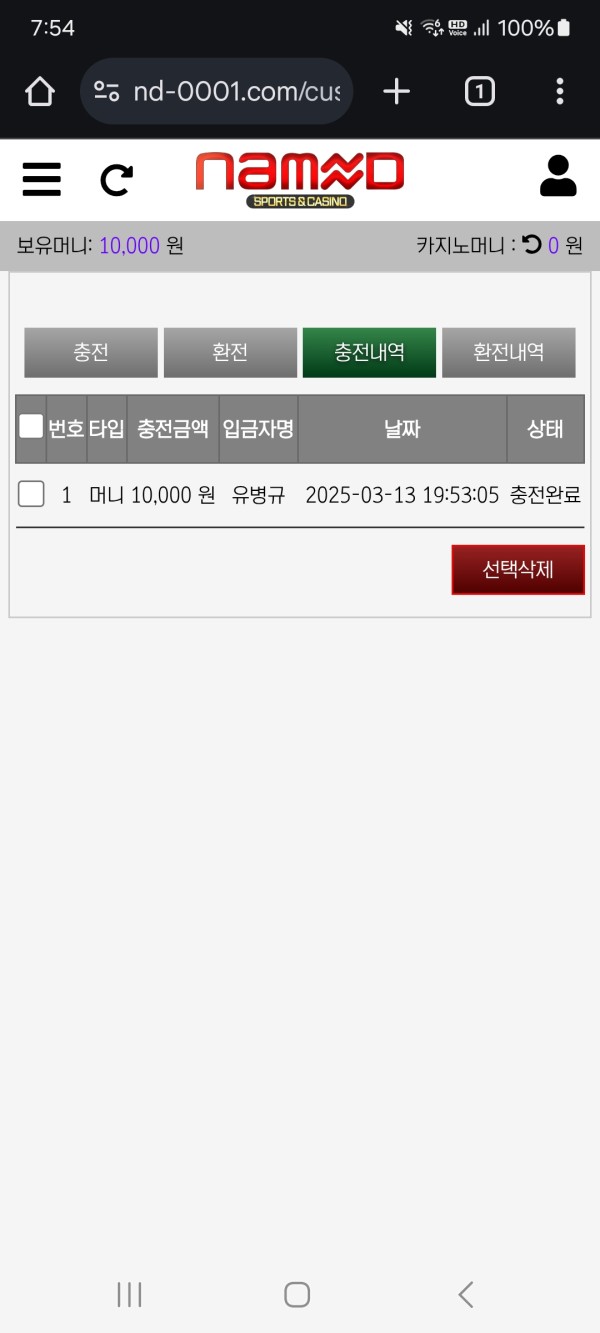This screenshot has width=600, height=1333.
Task: Tick the checkbox for row 1
Action: pyautogui.click(x=31, y=494)
